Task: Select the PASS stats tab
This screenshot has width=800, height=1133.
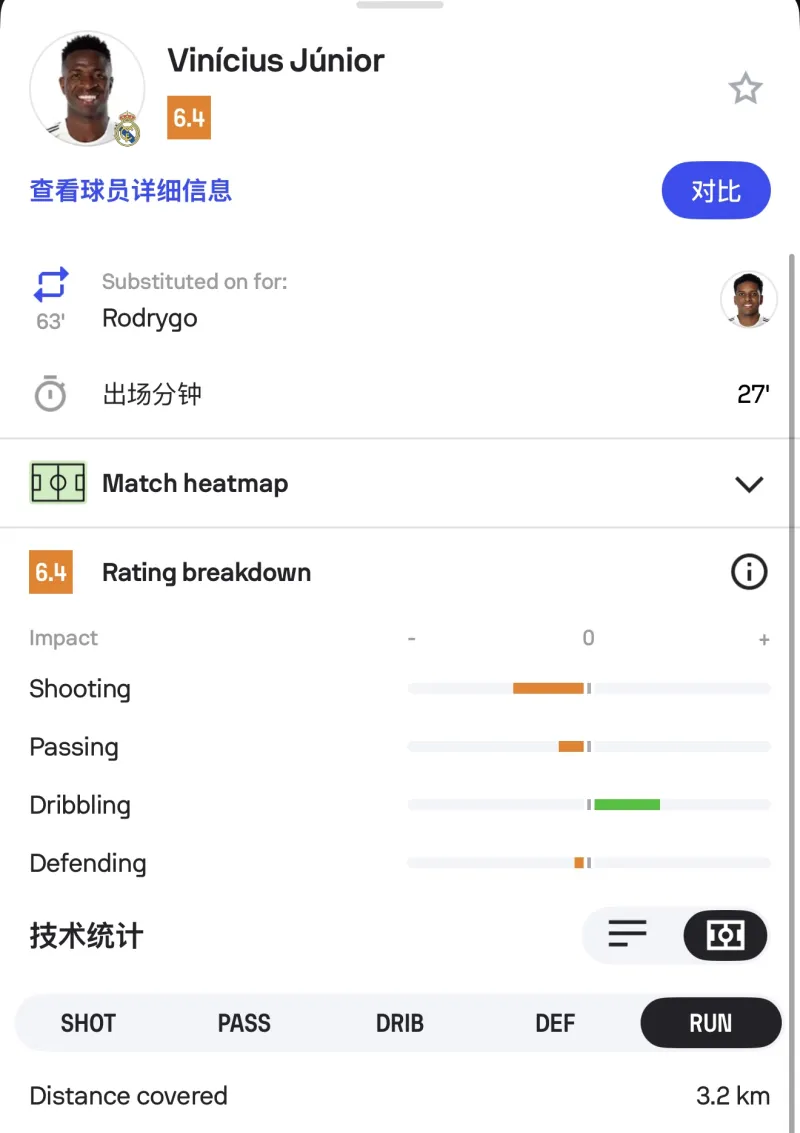Action: point(244,1023)
